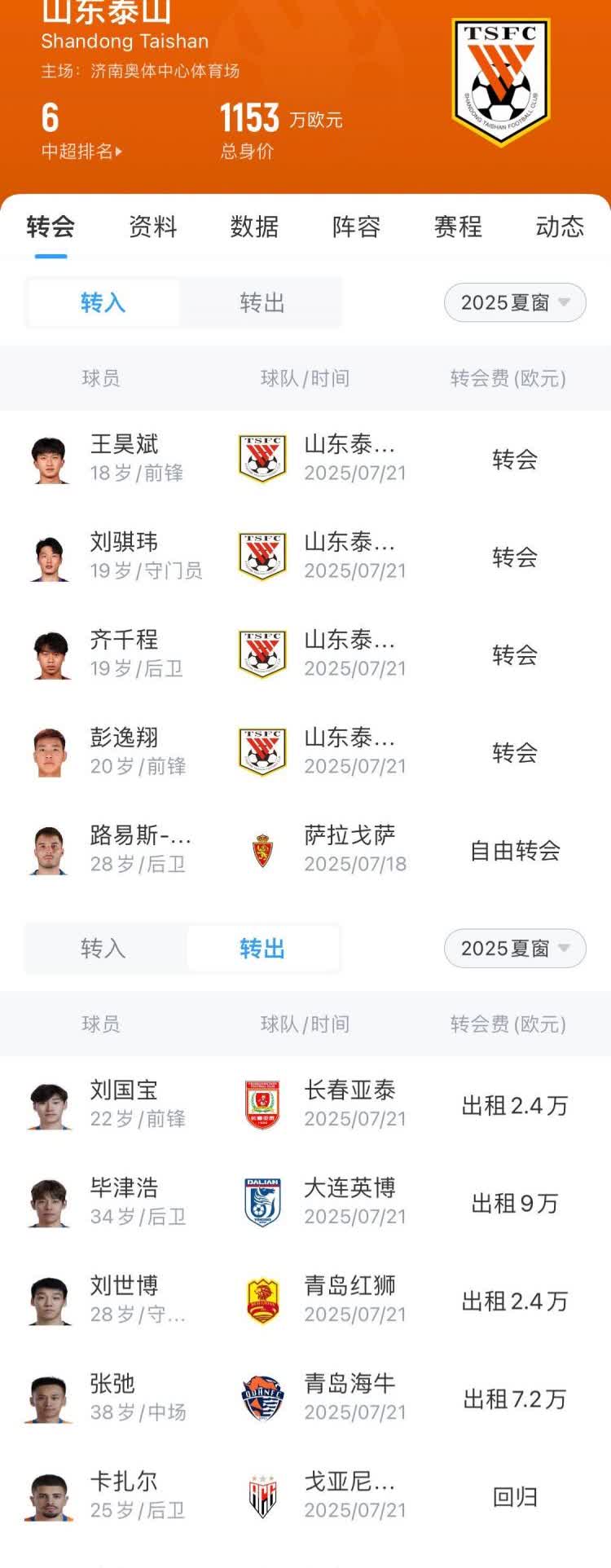View 毕津浩's loan to 大连英博
Image resolution: width=611 pixels, height=1568 pixels.
pyautogui.click(x=305, y=1203)
